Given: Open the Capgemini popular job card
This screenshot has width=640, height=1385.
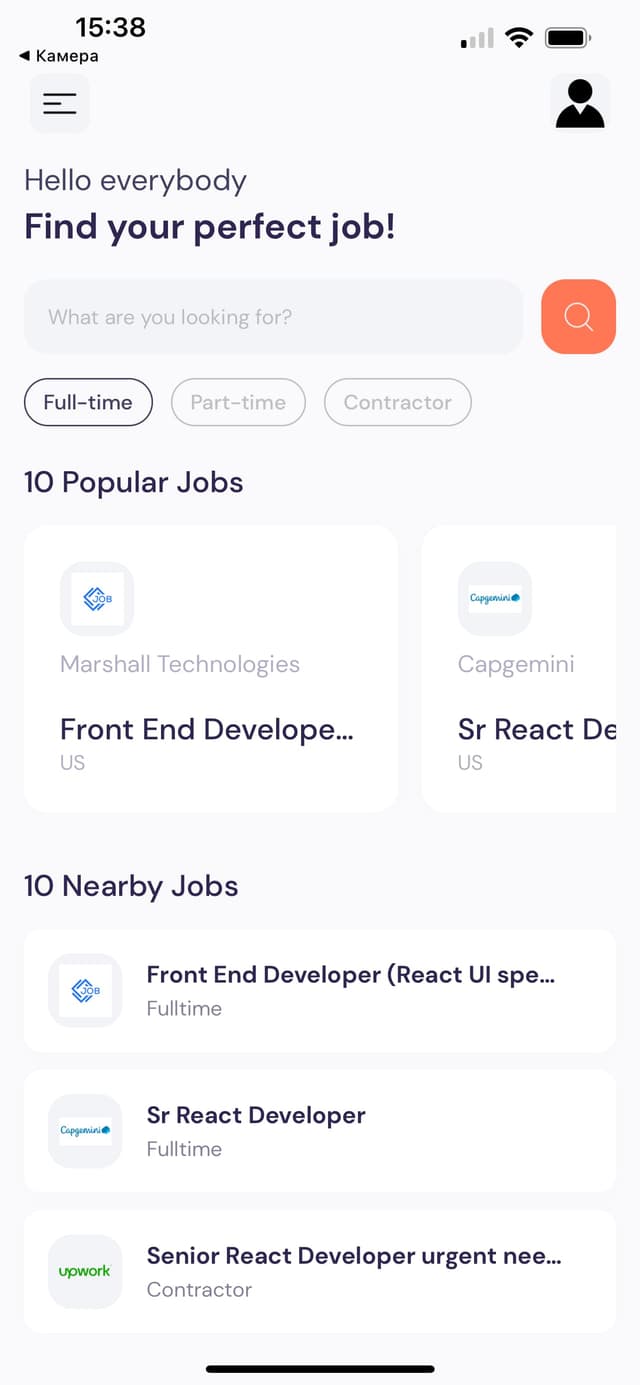Looking at the screenshot, I should (x=530, y=668).
